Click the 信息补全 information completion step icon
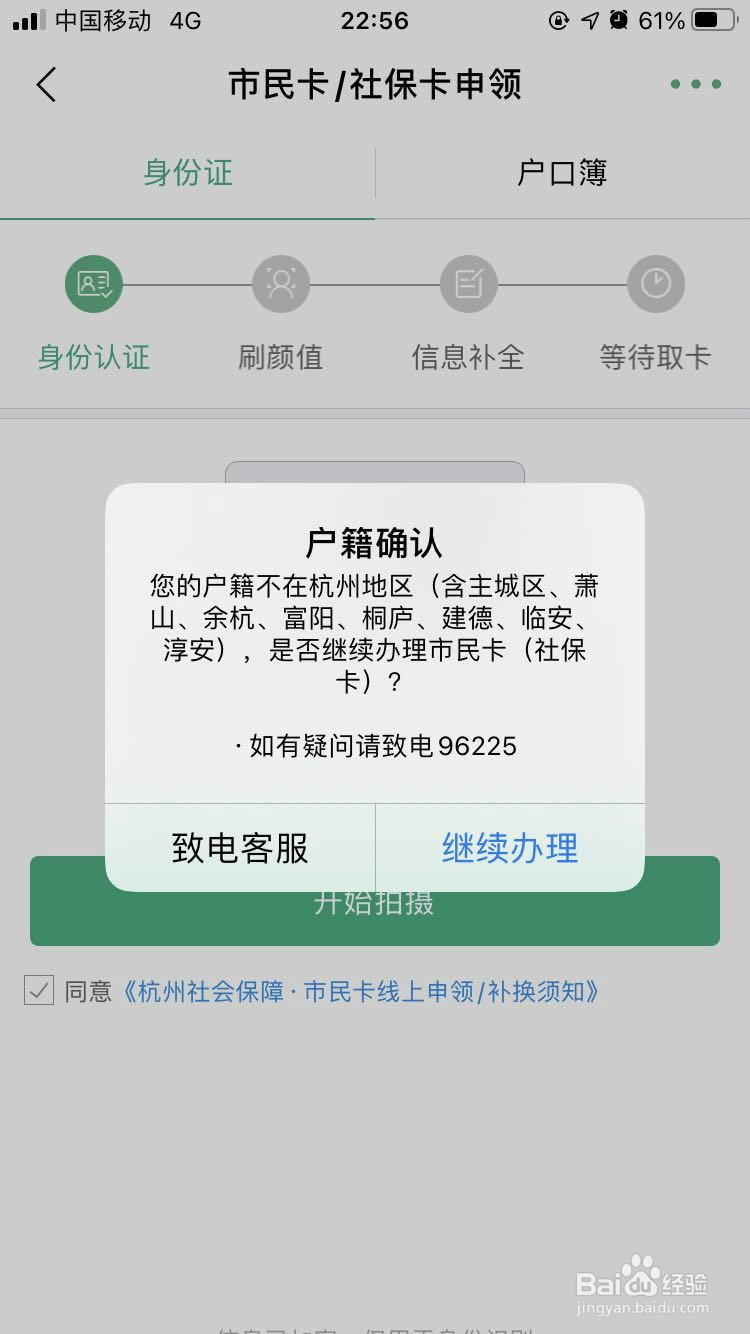This screenshot has height=1334, width=750. pyautogui.click(x=467, y=283)
